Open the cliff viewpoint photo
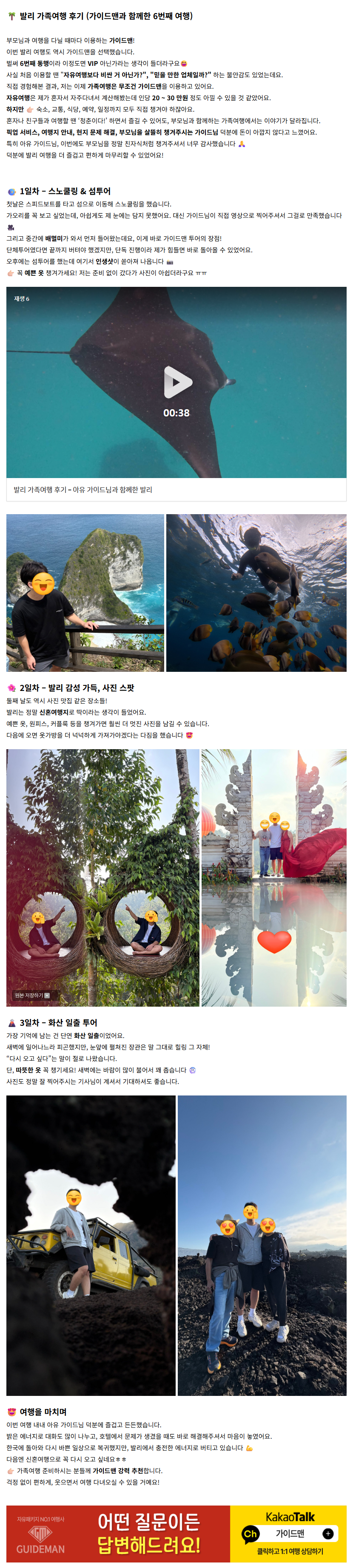This screenshot has height=1568, width=353. coord(85,592)
